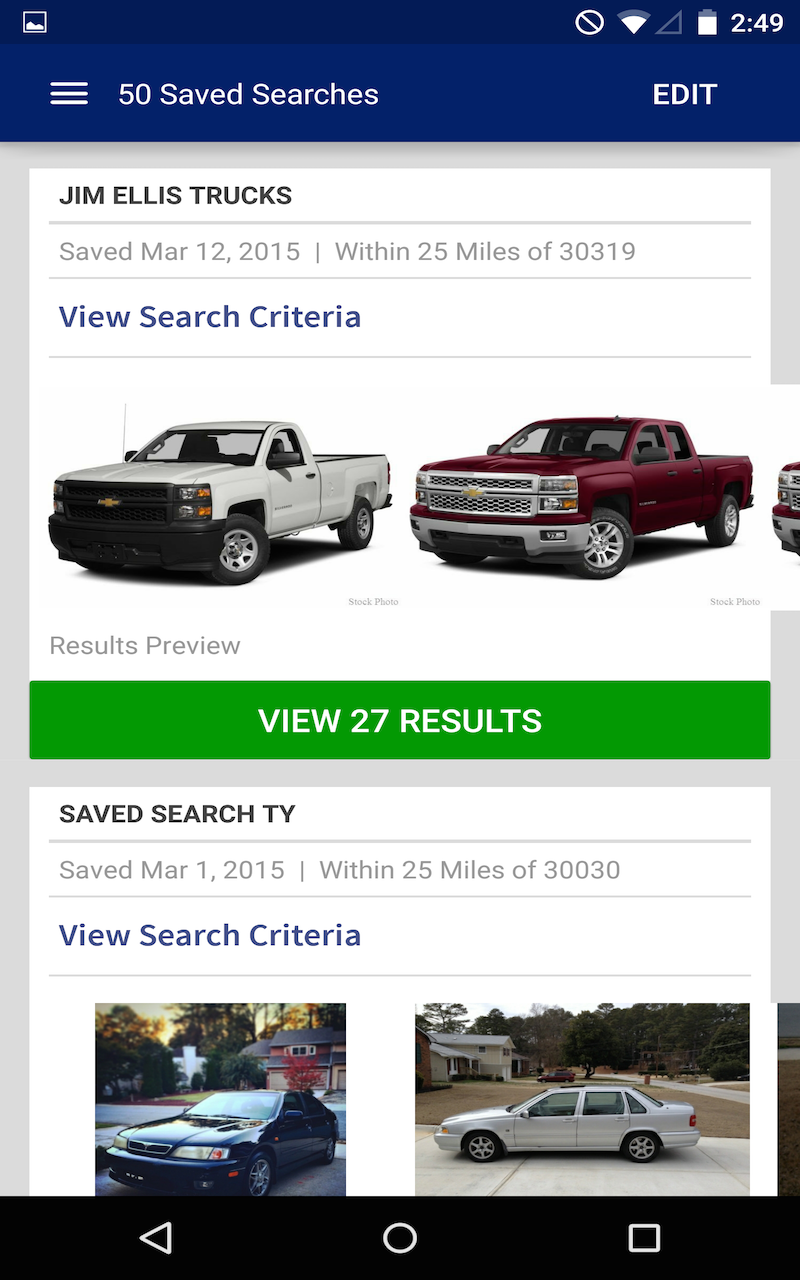Tap EDIT to manage saved searches
The image size is (800, 1280).
(x=684, y=93)
